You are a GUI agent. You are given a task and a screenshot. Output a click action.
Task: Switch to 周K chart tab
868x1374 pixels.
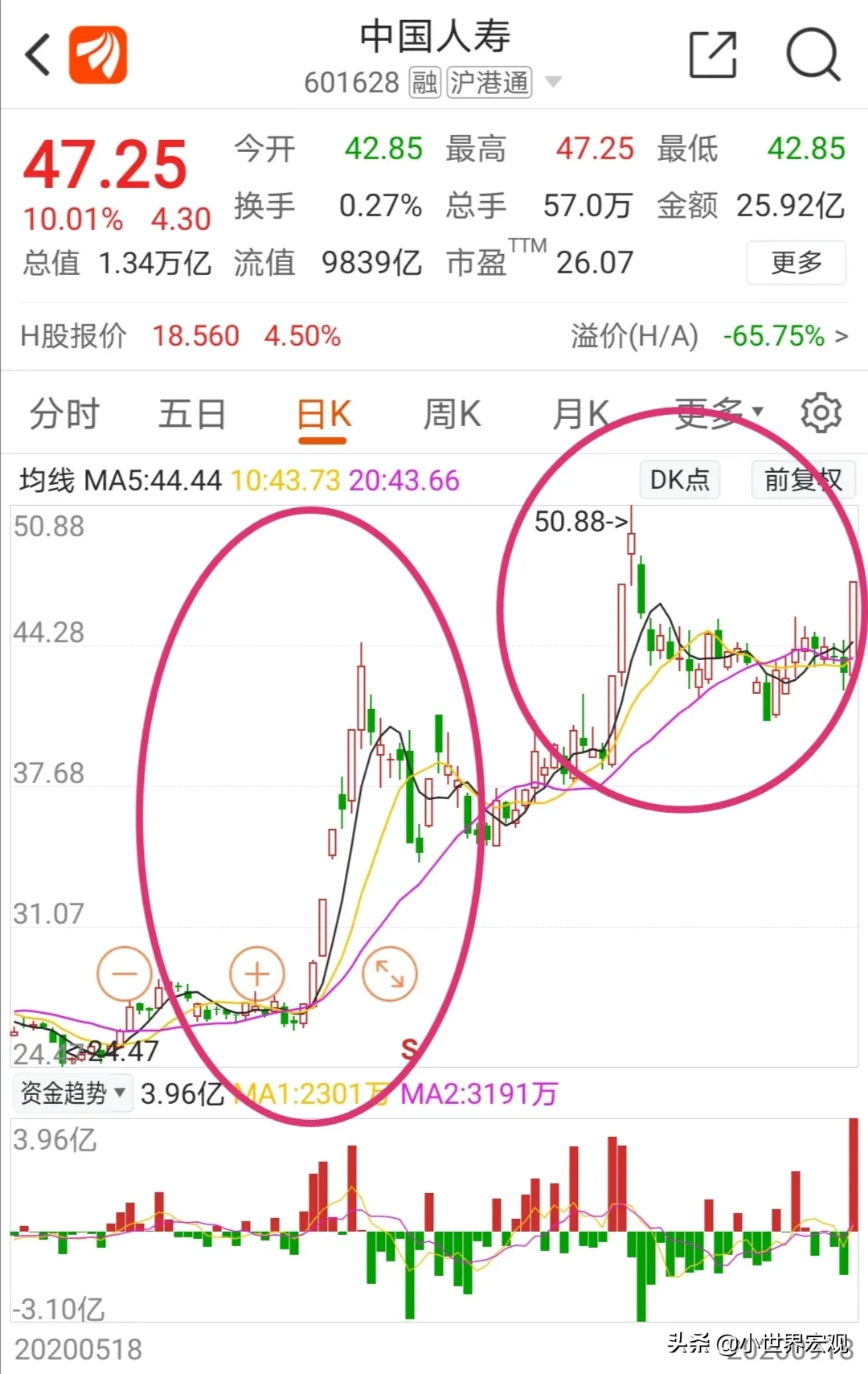click(452, 415)
